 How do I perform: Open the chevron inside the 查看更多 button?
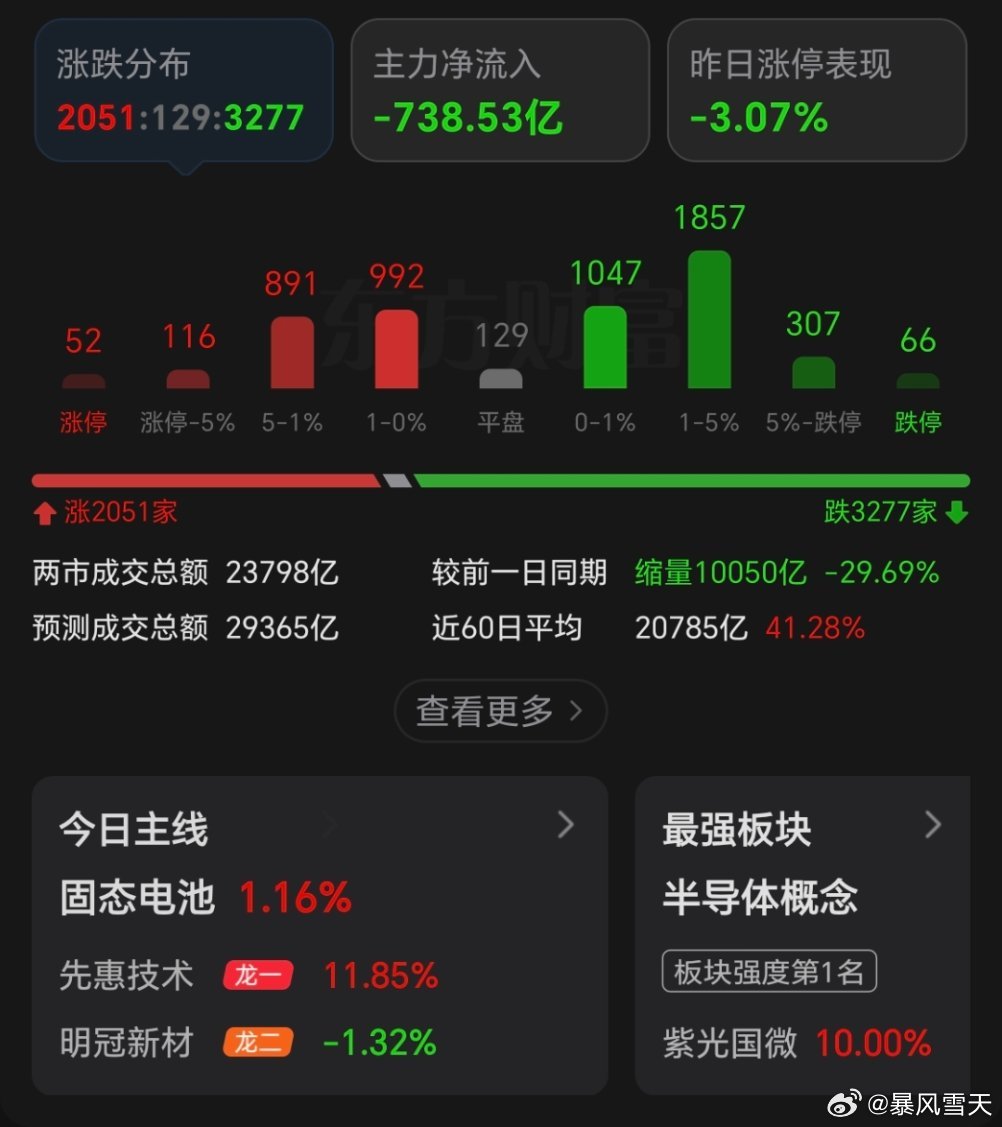[576, 711]
